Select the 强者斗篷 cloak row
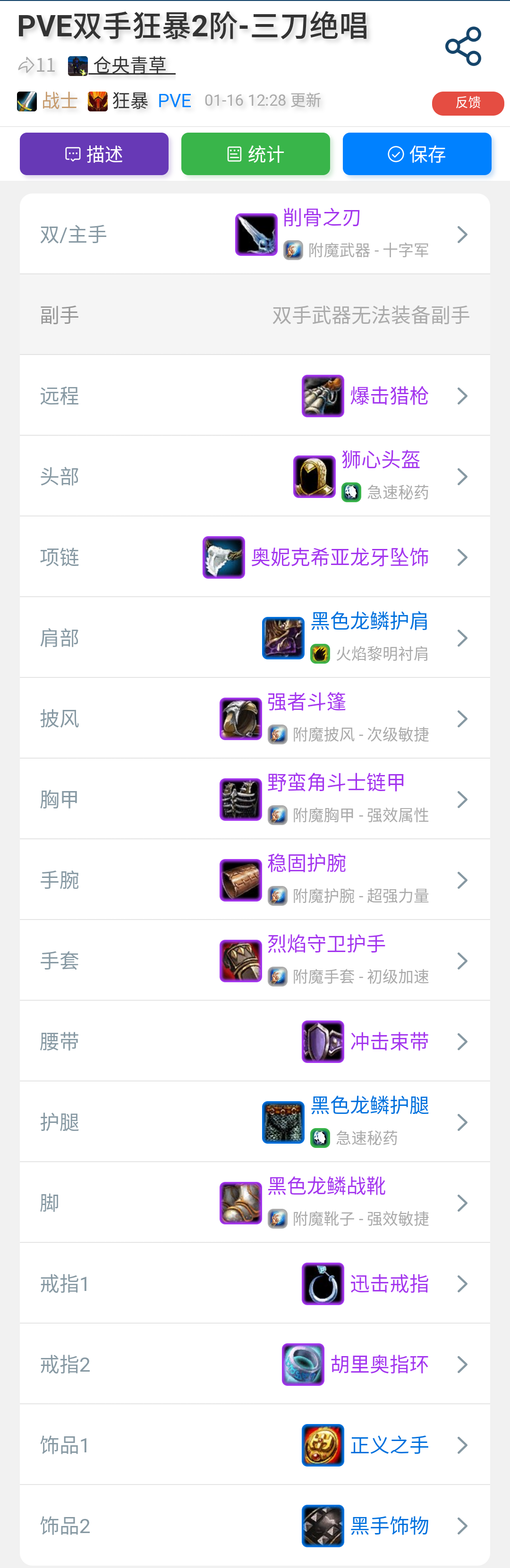The width and height of the screenshot is (510, 1568). pyautogui.click(x=255, y=718)
